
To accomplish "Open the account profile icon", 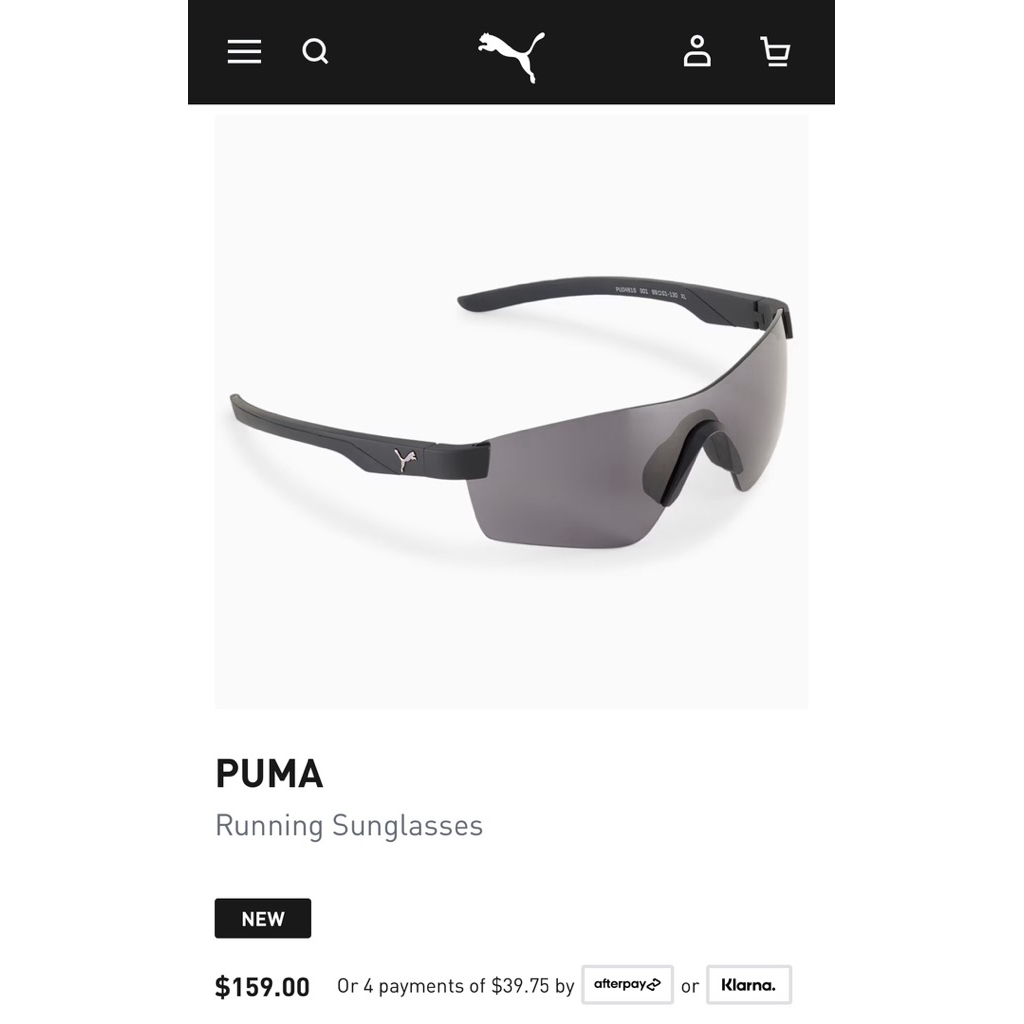I will point(697,52).
